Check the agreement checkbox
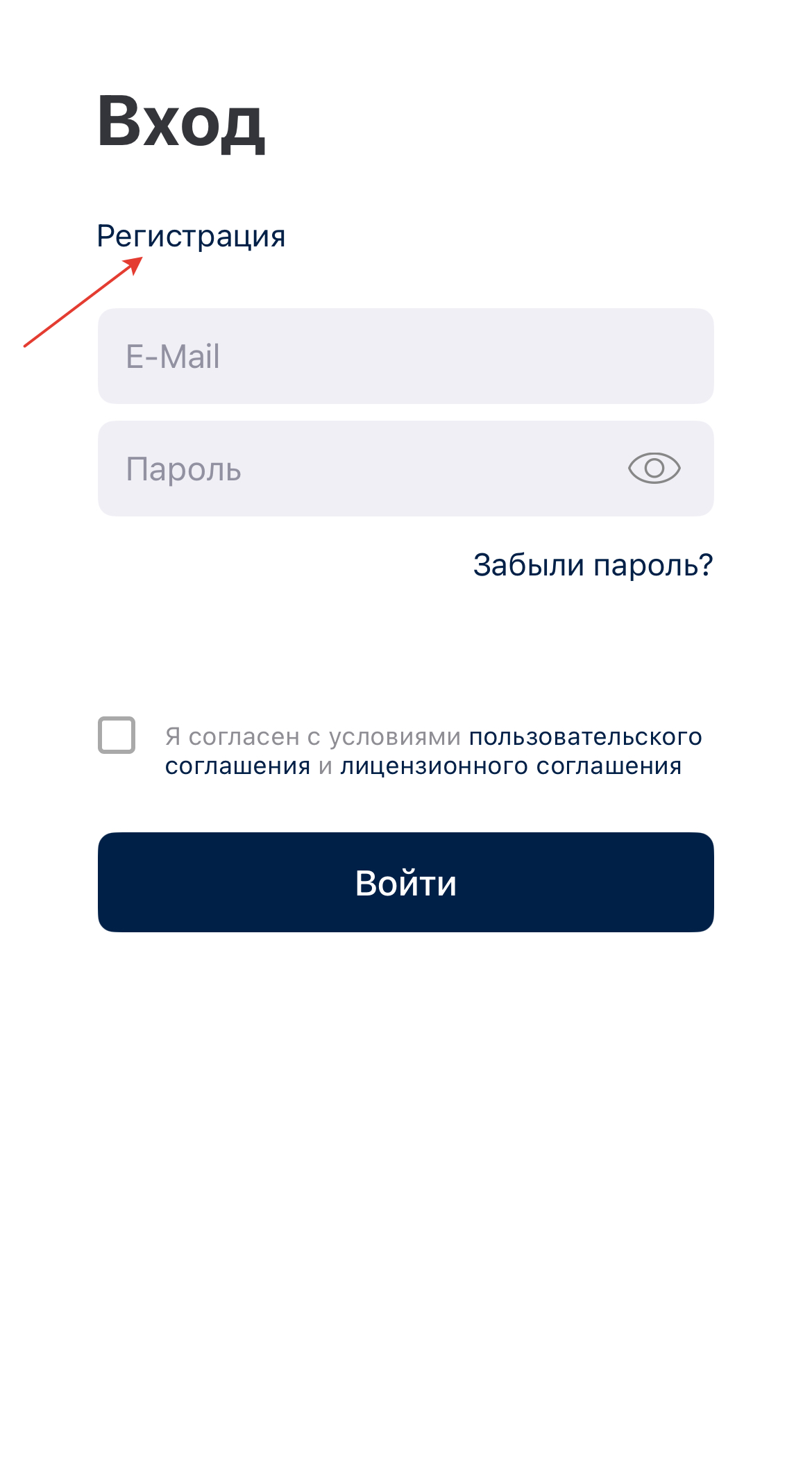This screenshot has height=1464, width=812. tap(117, 735)
